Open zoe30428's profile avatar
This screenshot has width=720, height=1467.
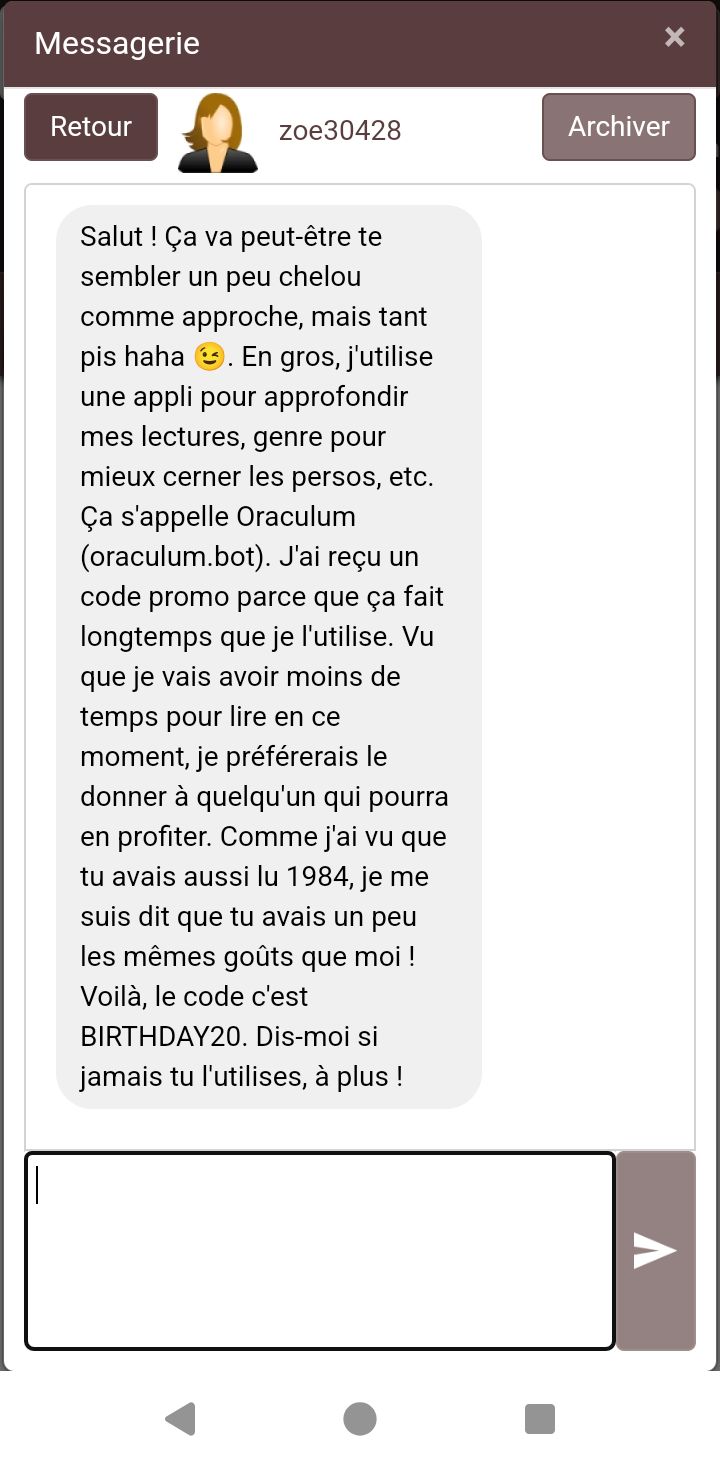pyautogui.click(x=218, y=132)
